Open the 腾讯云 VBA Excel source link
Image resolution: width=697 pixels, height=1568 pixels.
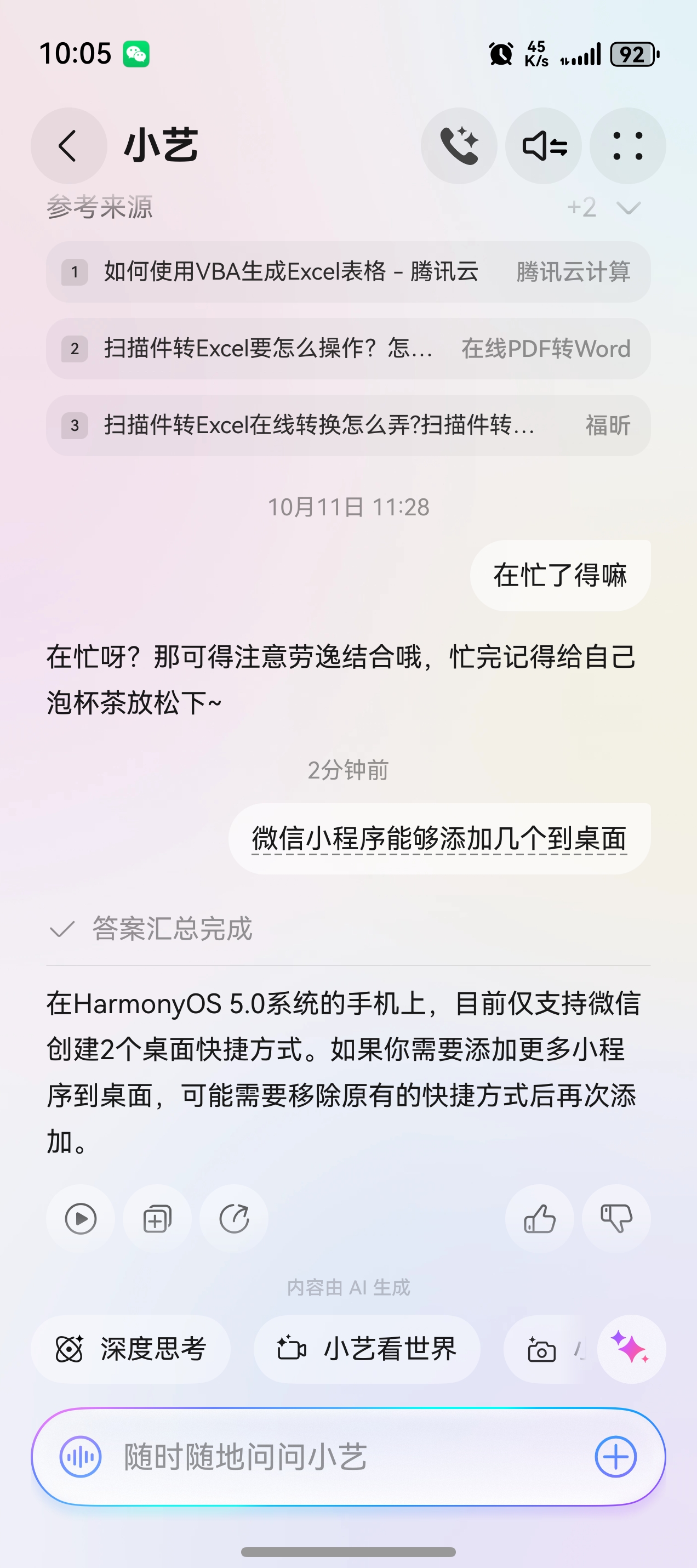tap(348, 272)
